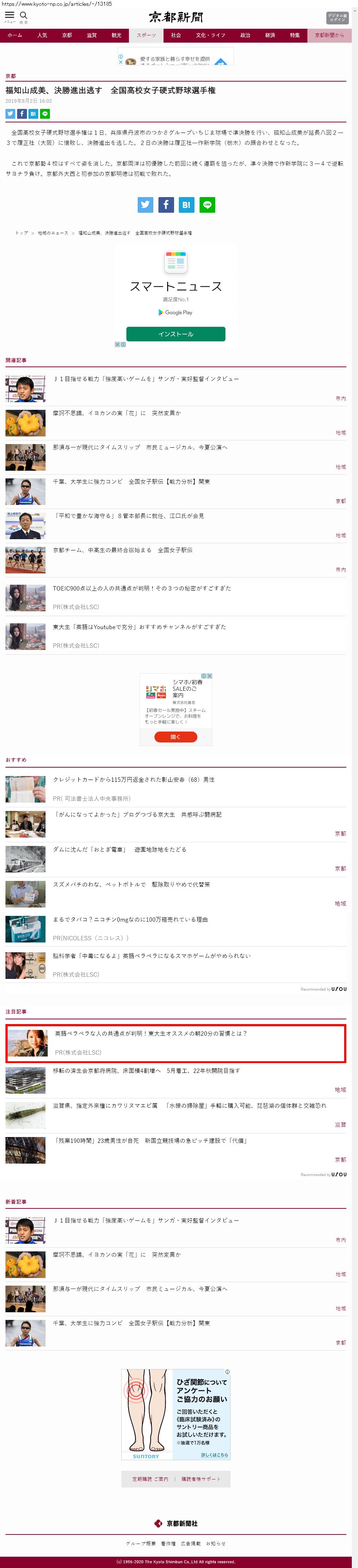358x1568 pixels.
Task: Share via large LINE button
Action: [207, 205]
